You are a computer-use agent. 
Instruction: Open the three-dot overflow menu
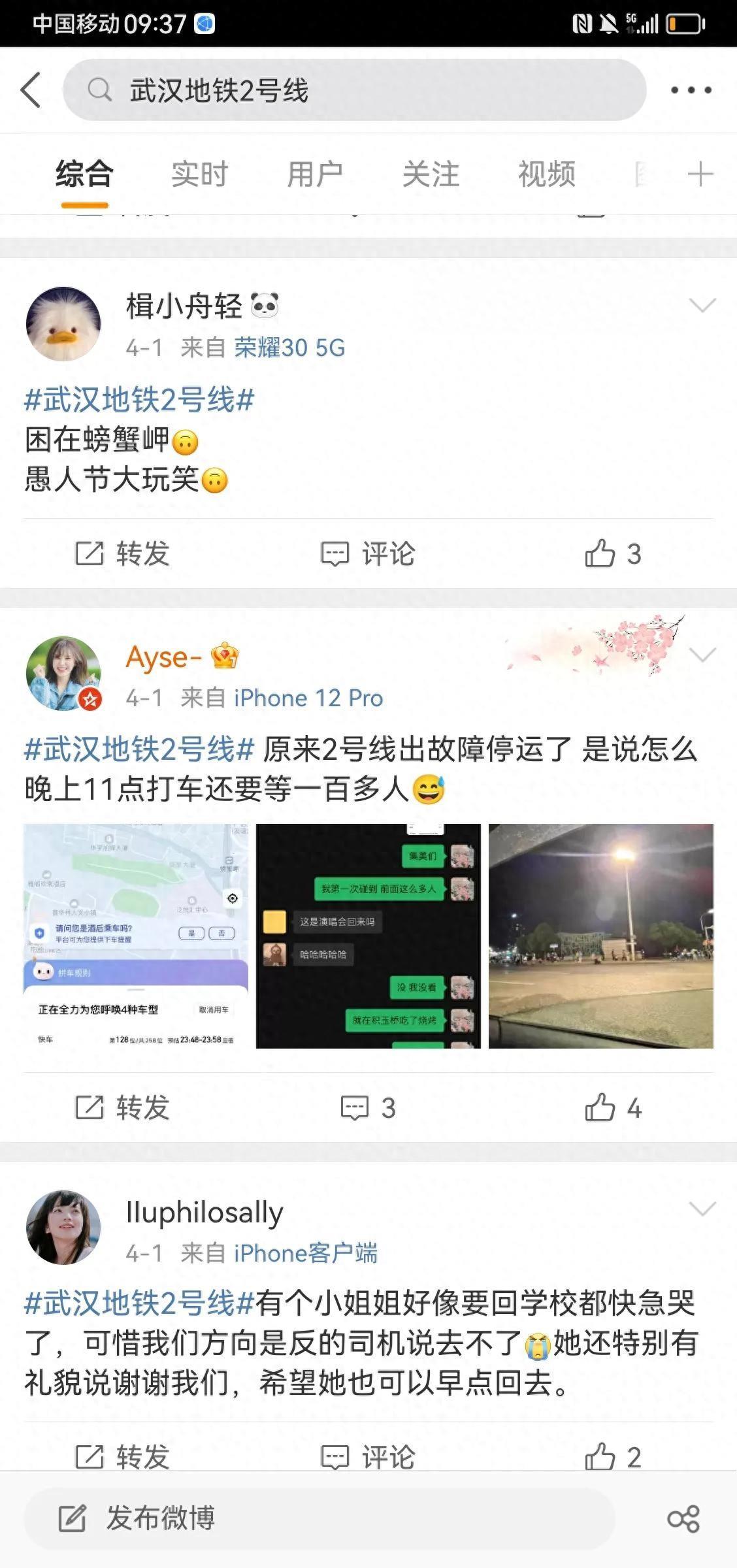pos(691,90)
